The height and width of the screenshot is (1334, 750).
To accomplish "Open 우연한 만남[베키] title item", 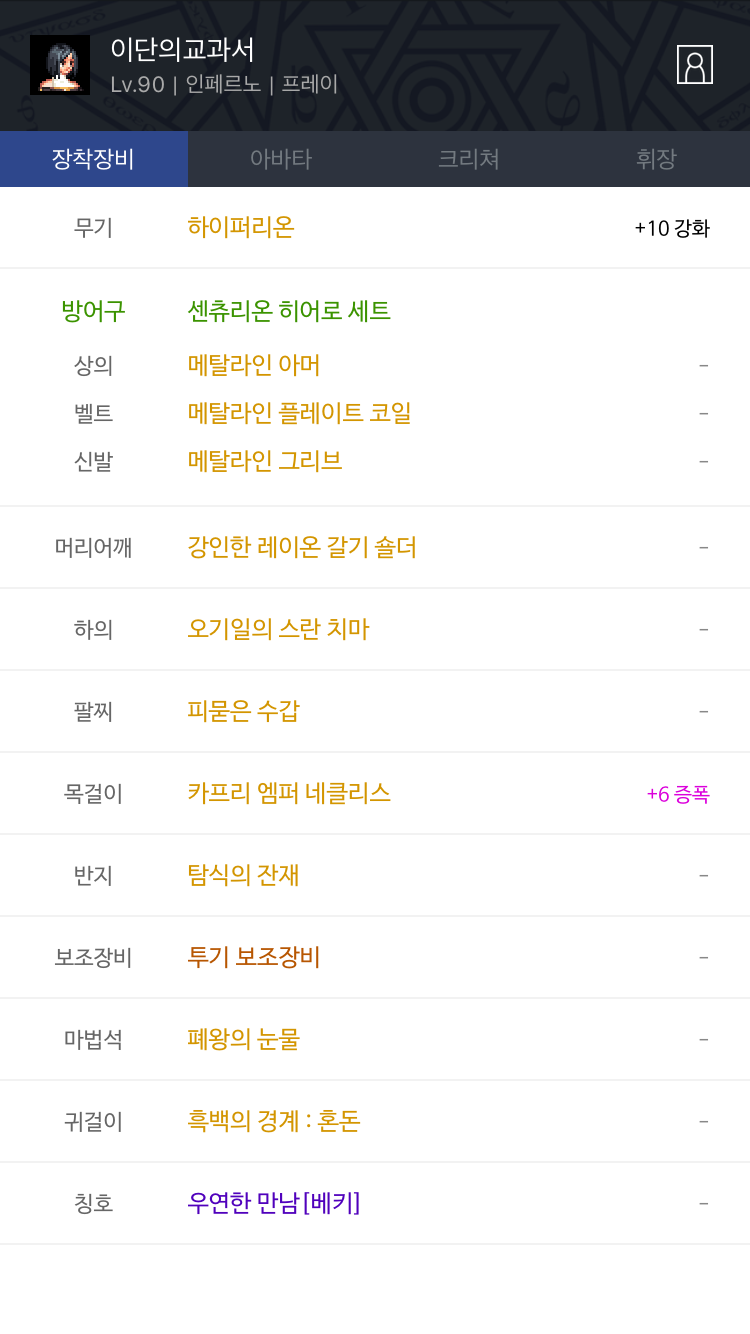I will [375, 1203].
